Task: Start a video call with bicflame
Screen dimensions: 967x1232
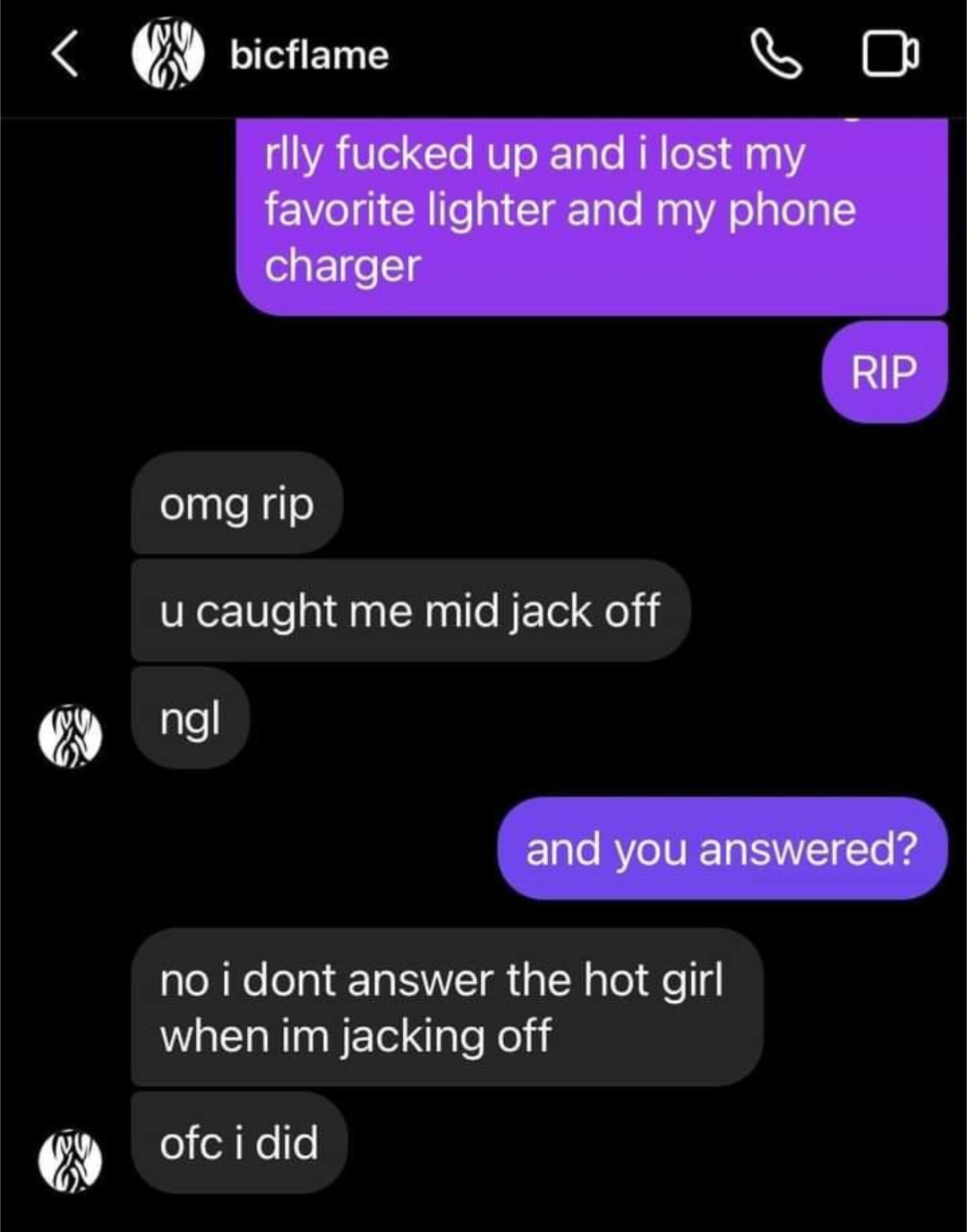Action: pos(890,55)
